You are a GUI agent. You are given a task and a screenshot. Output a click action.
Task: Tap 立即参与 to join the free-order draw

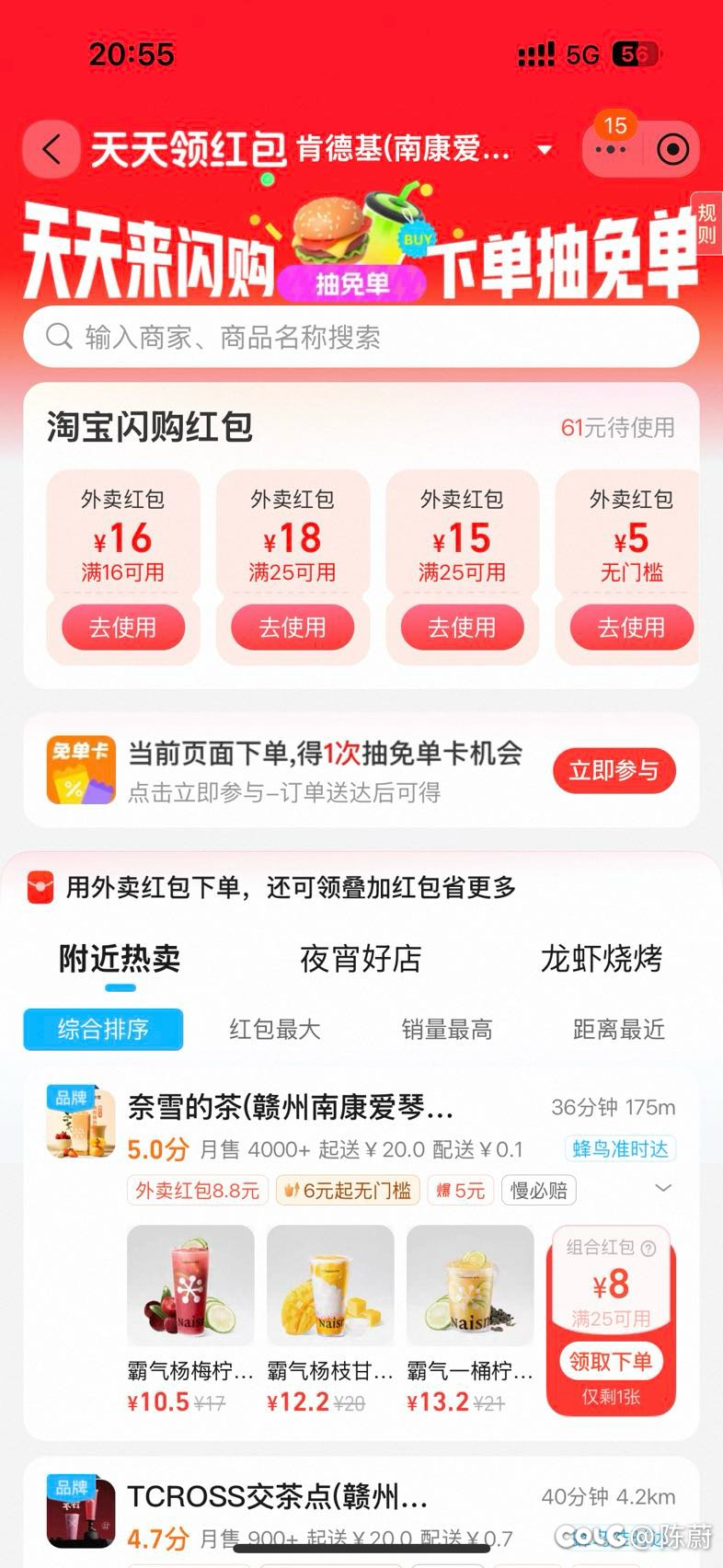(x=614, y=770)
